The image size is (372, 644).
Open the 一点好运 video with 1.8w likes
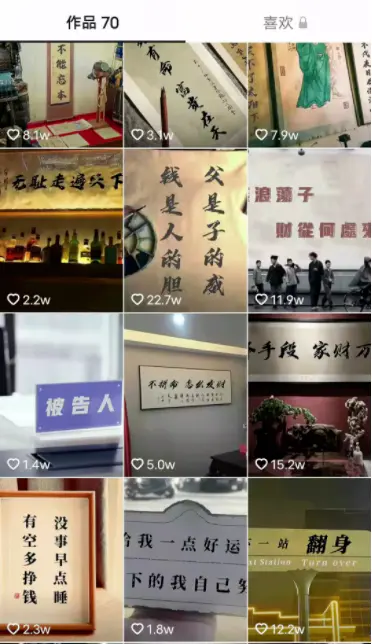[x=186, y=559]
